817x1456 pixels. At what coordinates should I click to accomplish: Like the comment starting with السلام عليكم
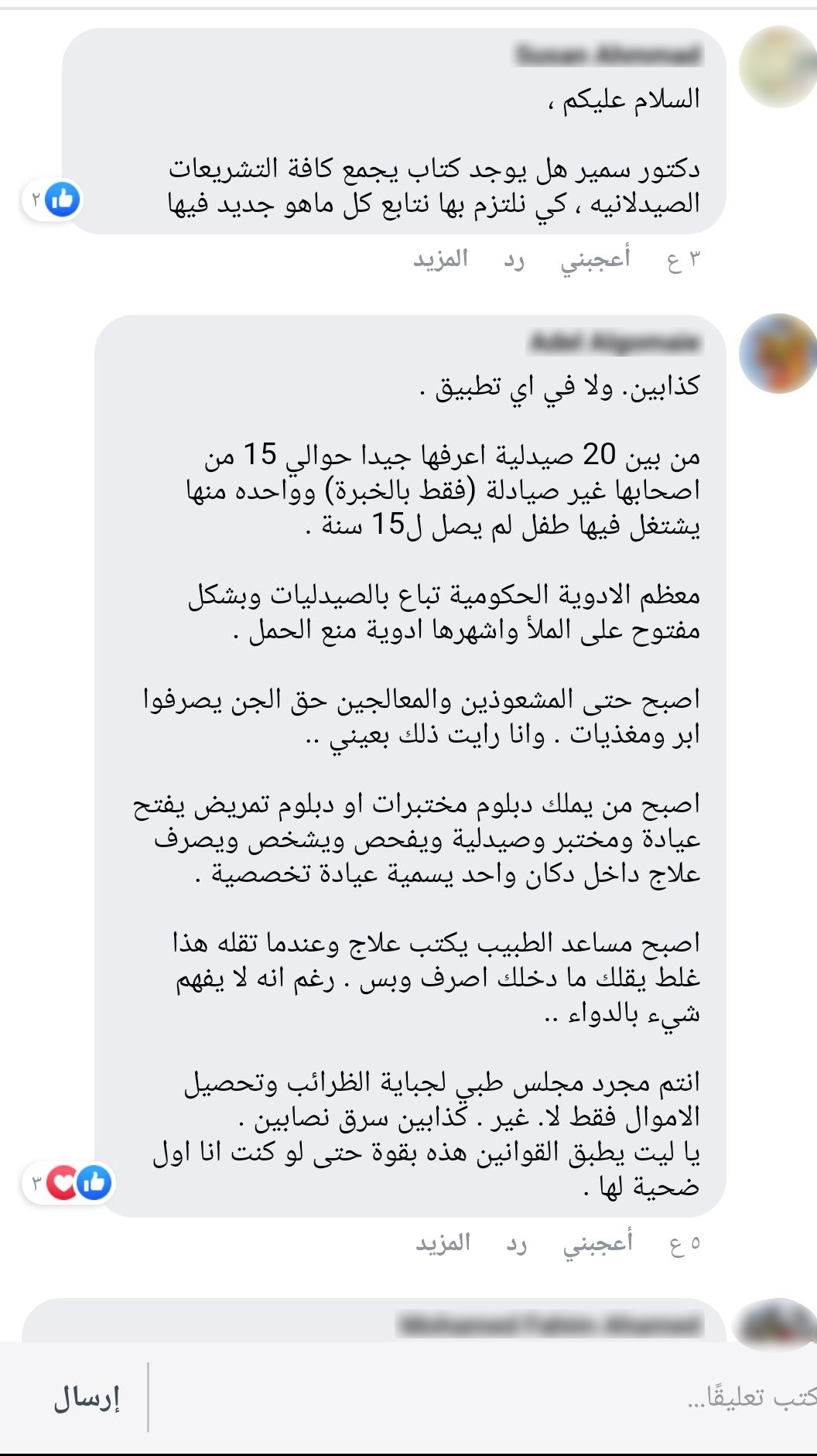pyautogui.click(x=595, y=260)
